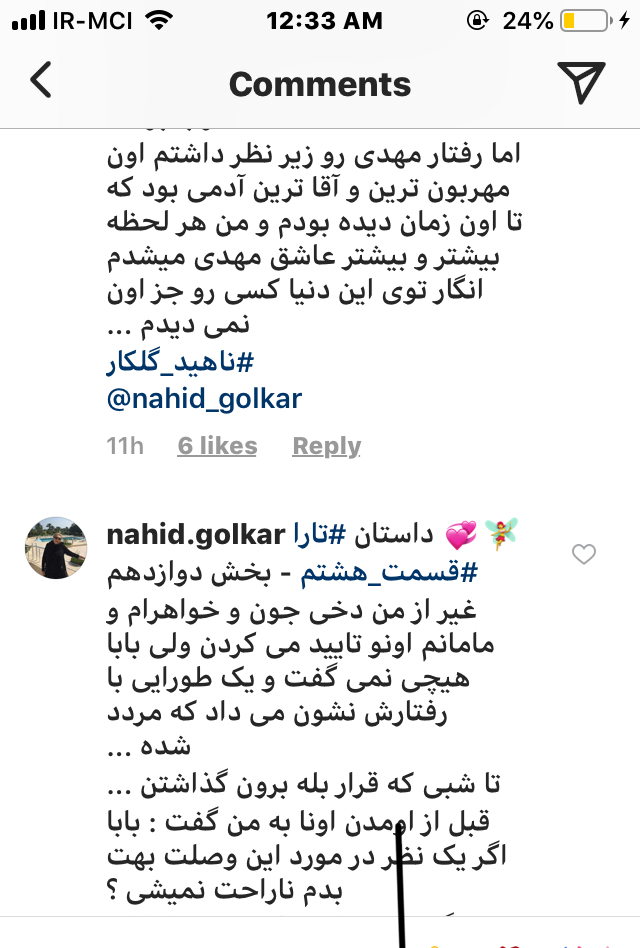View the 6 likes list
Screen dimensions: 640x948
point(217,446)
